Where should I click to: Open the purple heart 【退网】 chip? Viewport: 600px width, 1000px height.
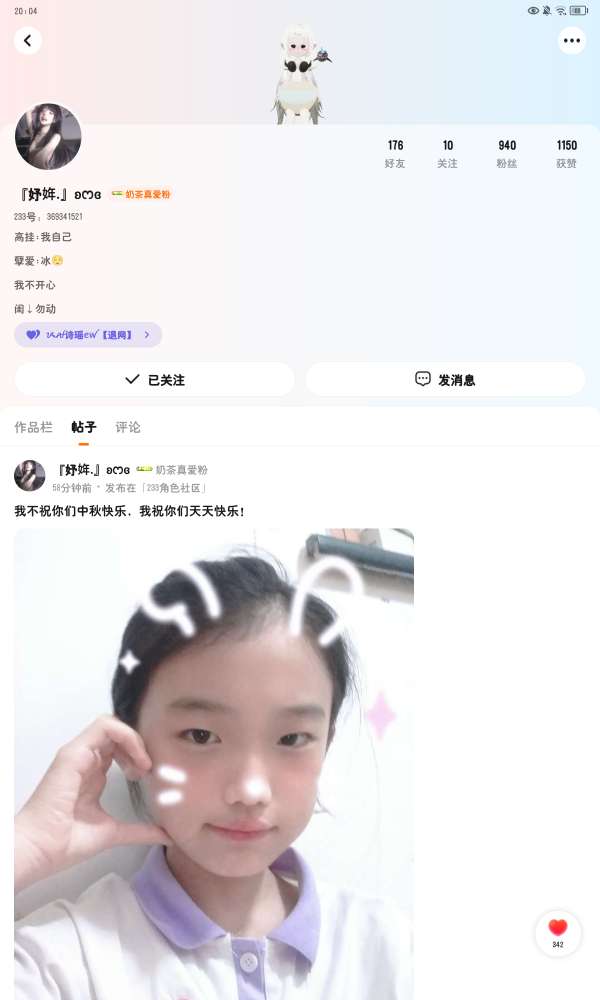click(88, 334)
